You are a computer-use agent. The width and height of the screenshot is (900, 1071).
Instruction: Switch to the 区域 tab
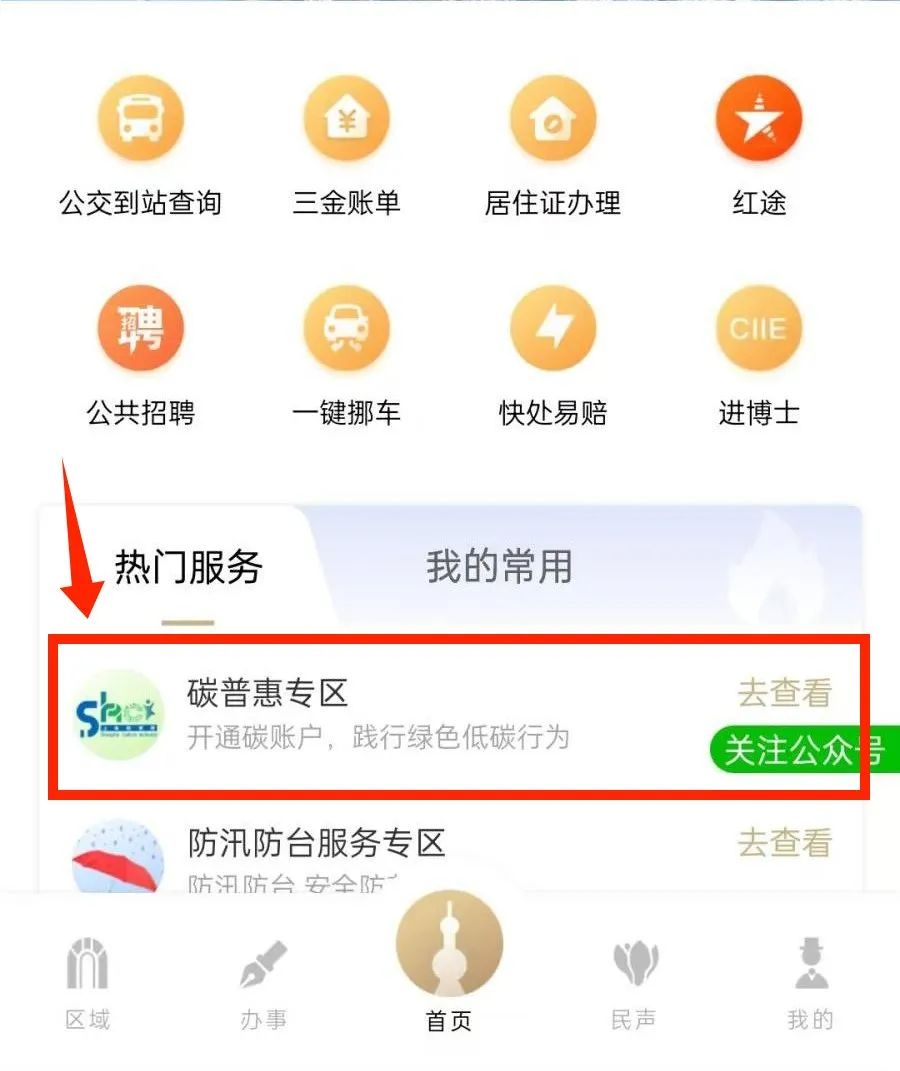coord(87,985)
